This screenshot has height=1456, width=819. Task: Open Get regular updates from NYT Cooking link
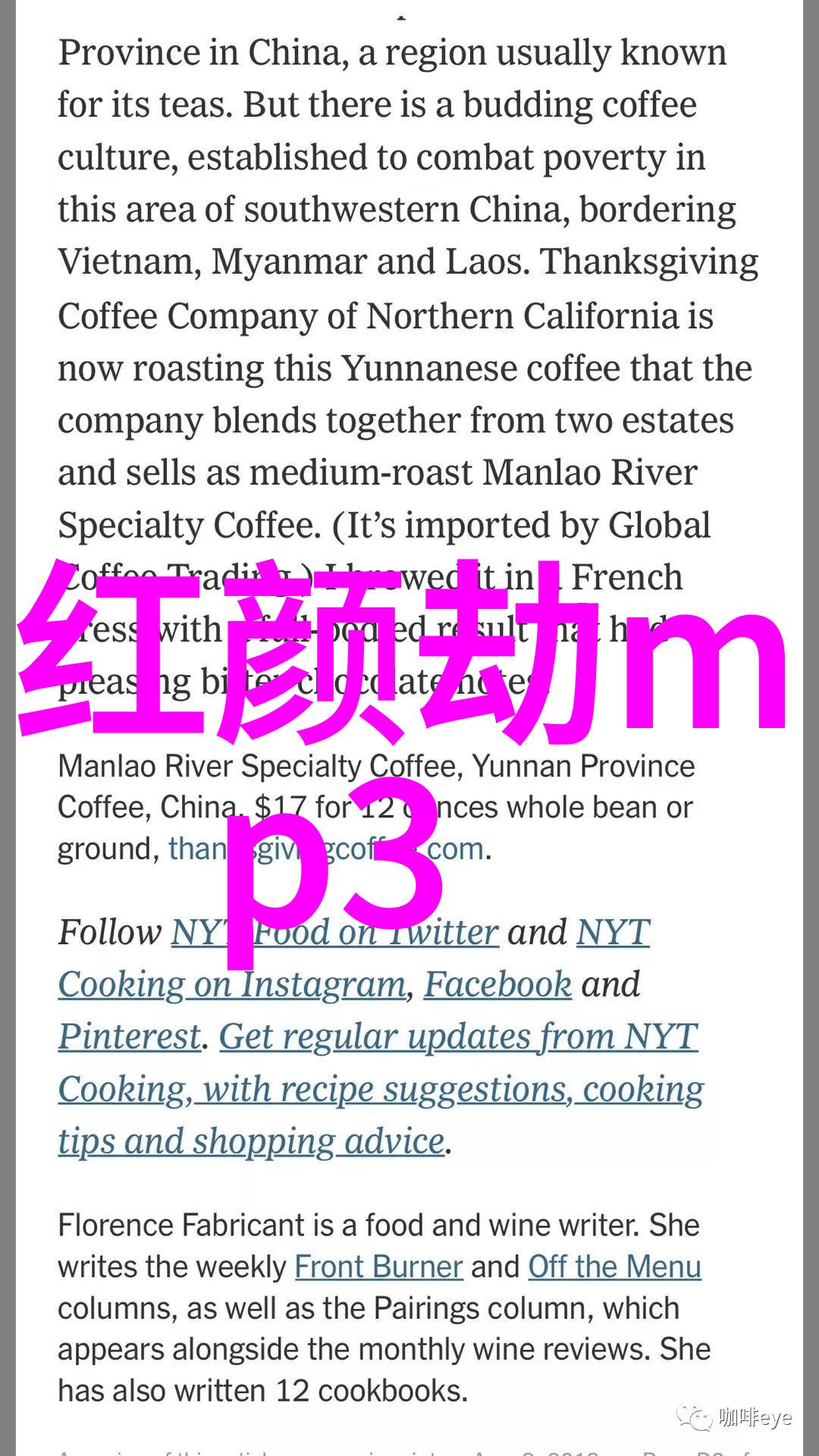[x=381, y=1088]
